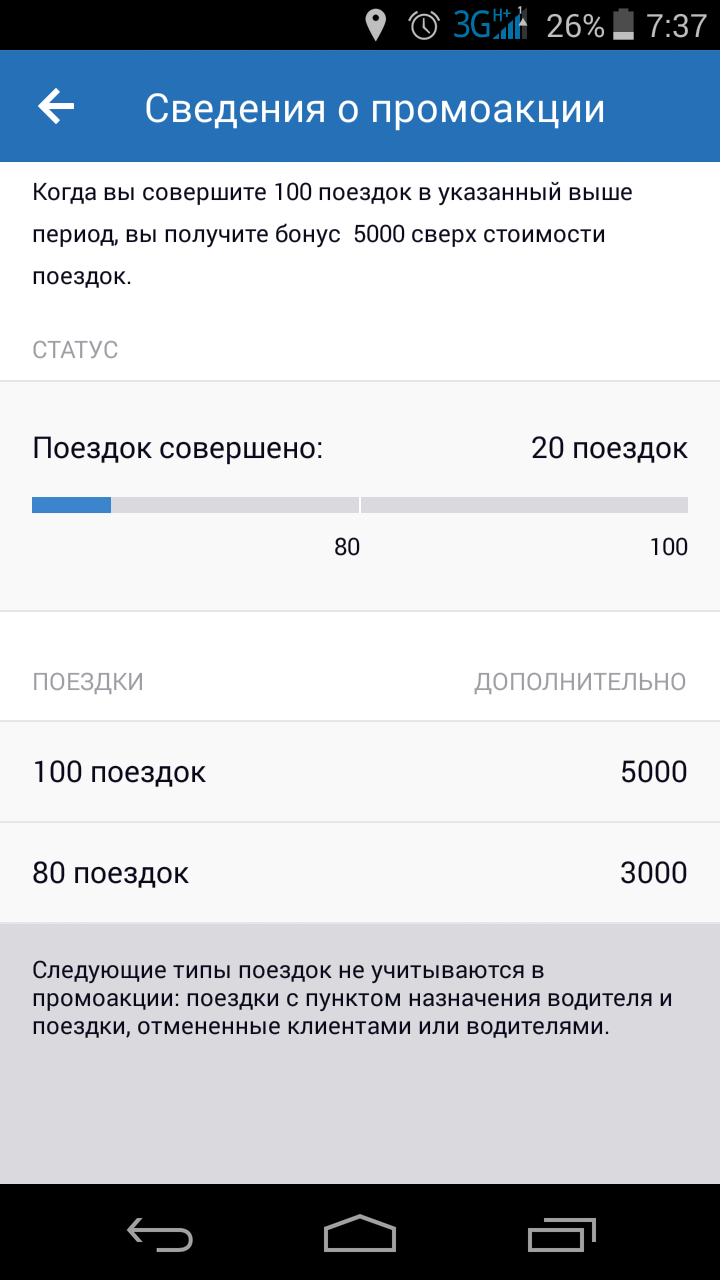
Task: Open the recent apps view
Action: point(561,1234)
